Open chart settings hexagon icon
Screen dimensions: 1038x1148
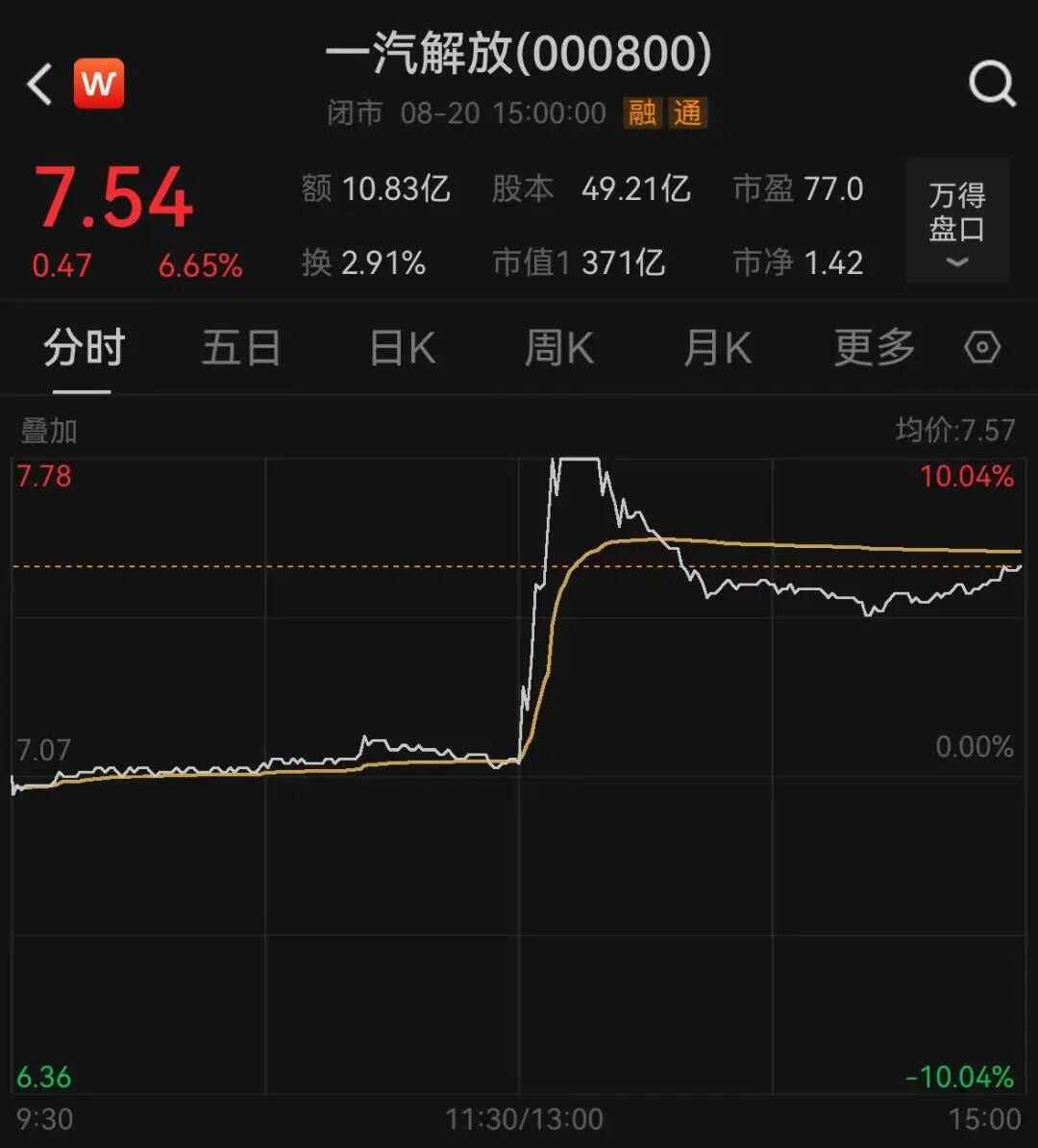(x=982, y=347)
